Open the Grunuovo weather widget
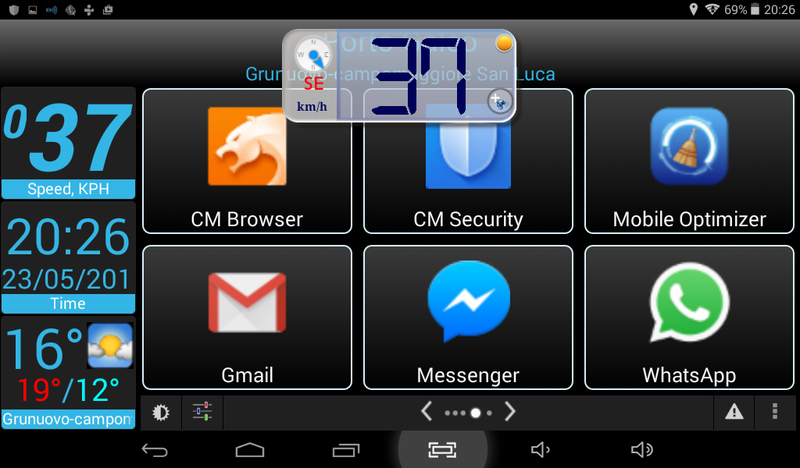This screenshot has width=800, height=468. (68, 373)
